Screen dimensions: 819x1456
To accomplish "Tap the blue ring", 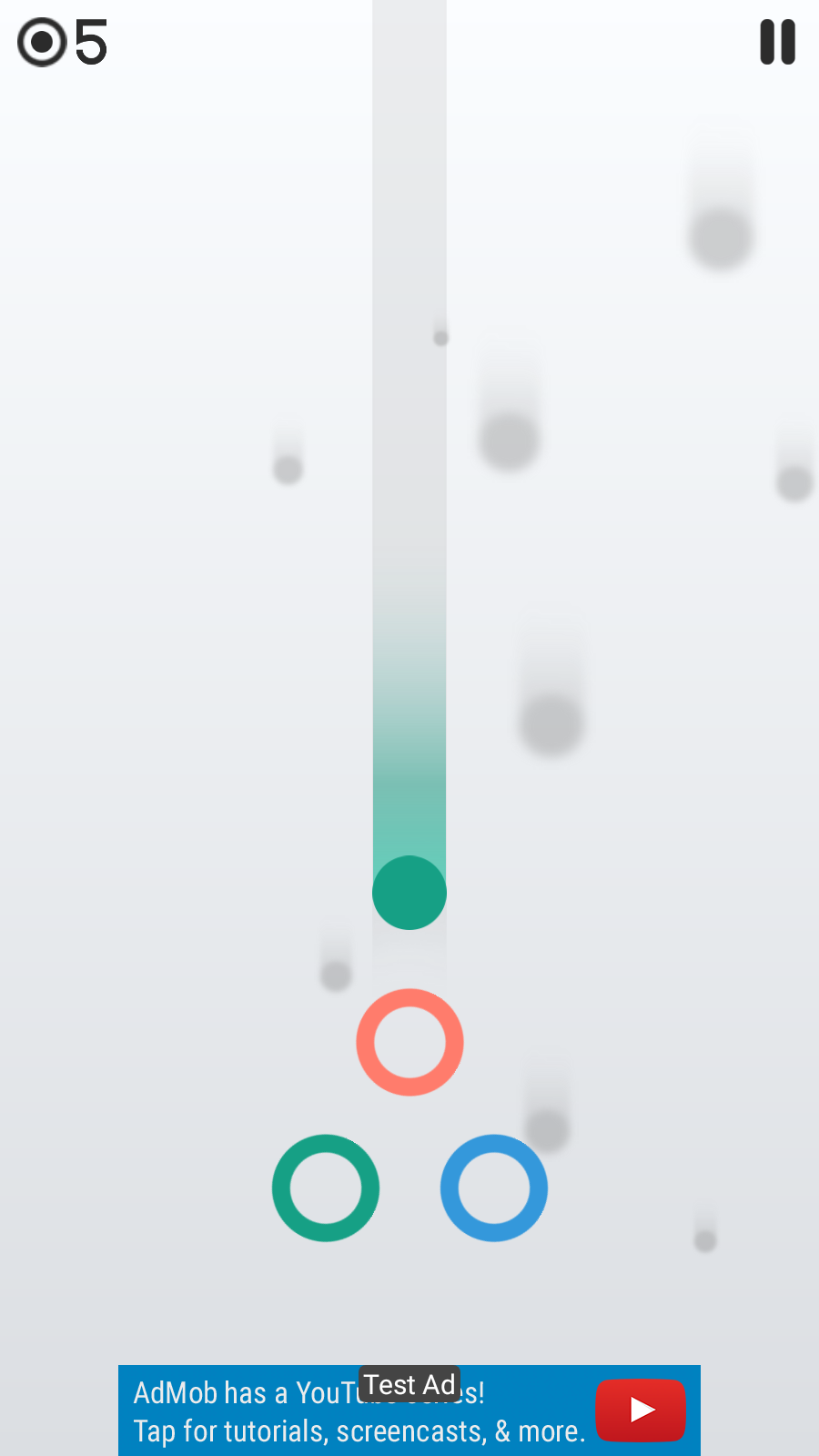I will tap(494, 1188).
